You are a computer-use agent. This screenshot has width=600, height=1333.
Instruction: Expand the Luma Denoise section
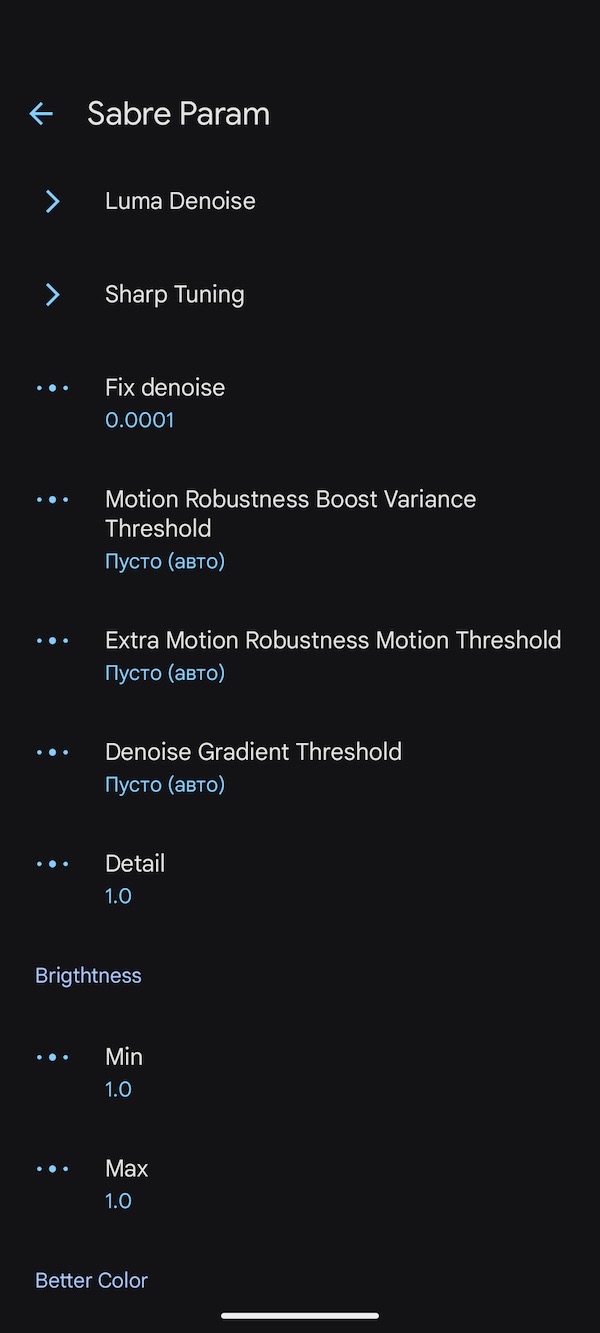180,201
